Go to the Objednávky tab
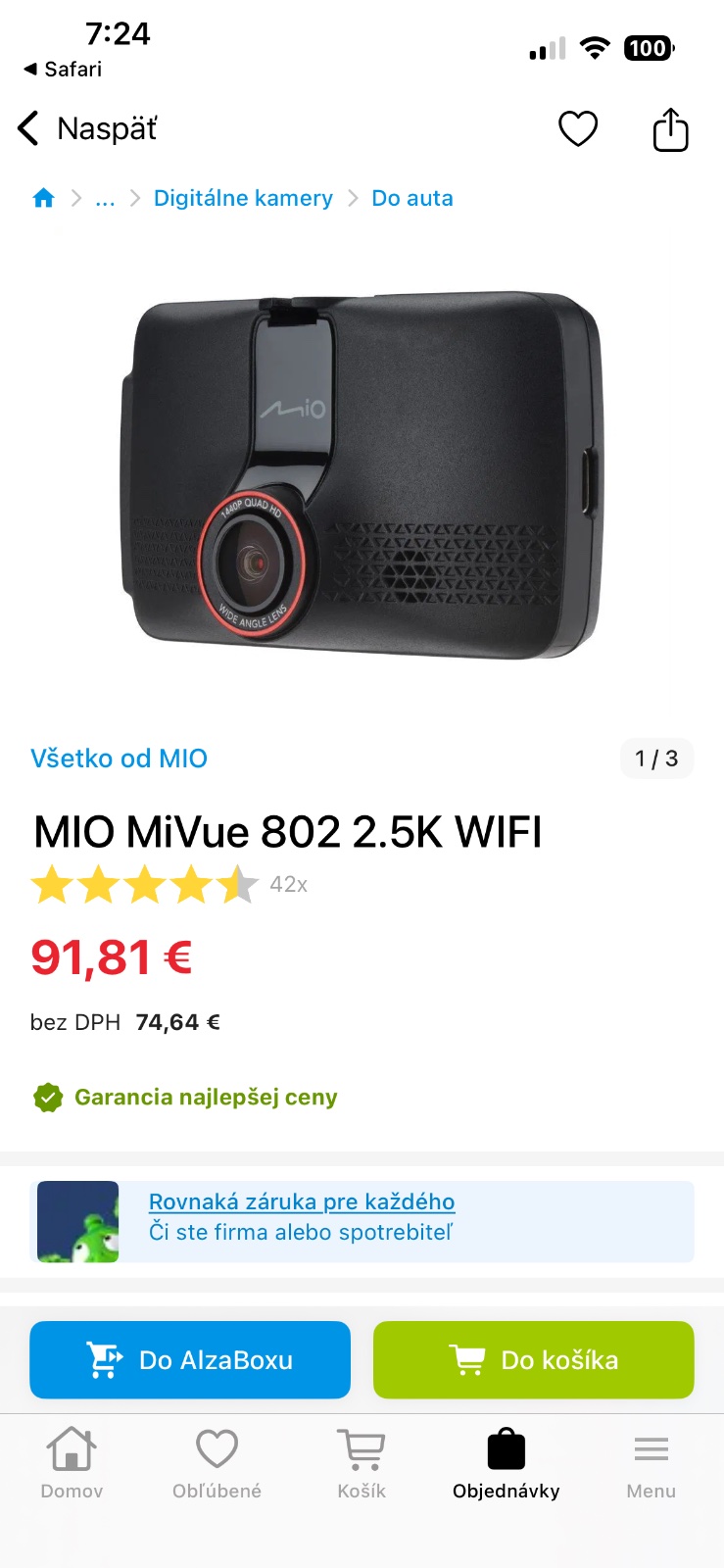Image resolution: width=724 pixels, height=1568 pixels. click(x=507, y=1462)
